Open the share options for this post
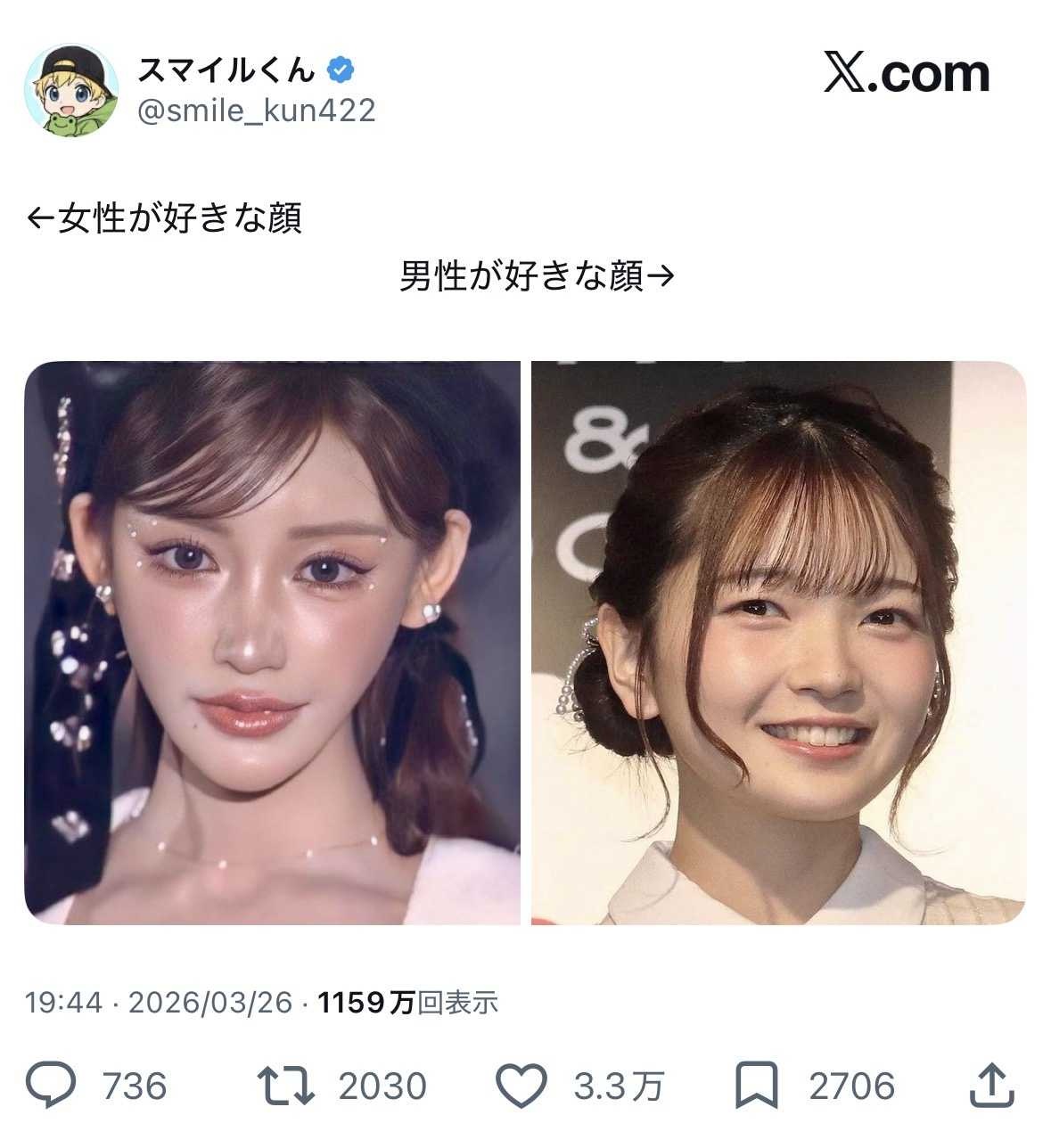1051x1148 pixels. (x=990, y=1084)
